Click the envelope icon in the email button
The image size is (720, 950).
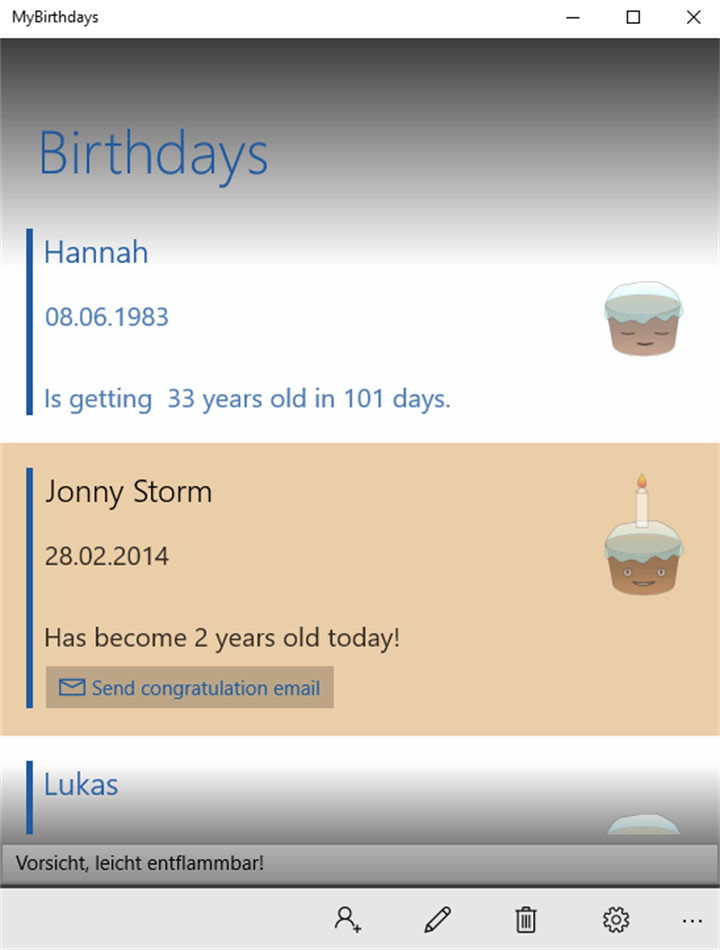point(72,687)
